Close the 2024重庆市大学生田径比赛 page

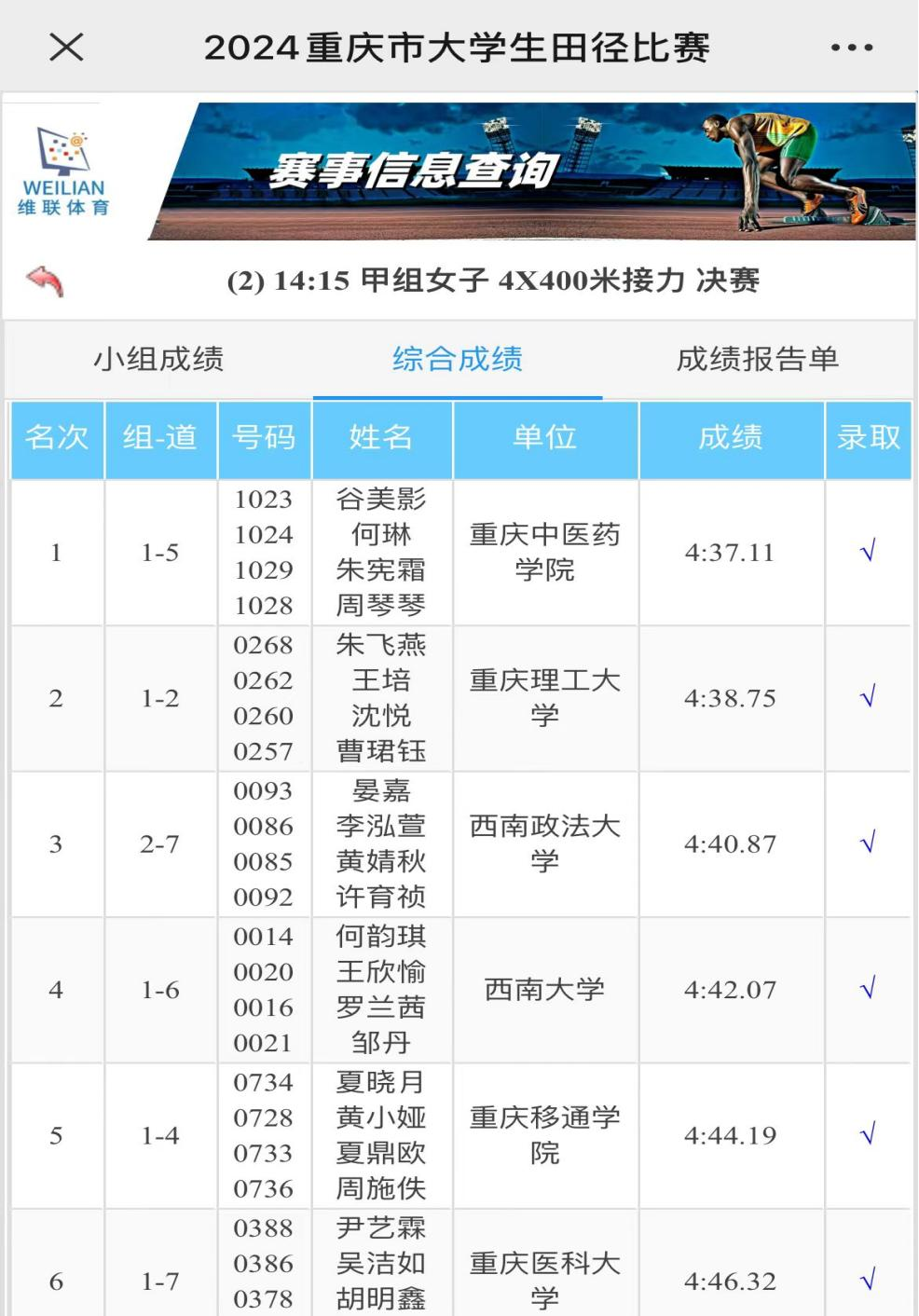[66, 47]
